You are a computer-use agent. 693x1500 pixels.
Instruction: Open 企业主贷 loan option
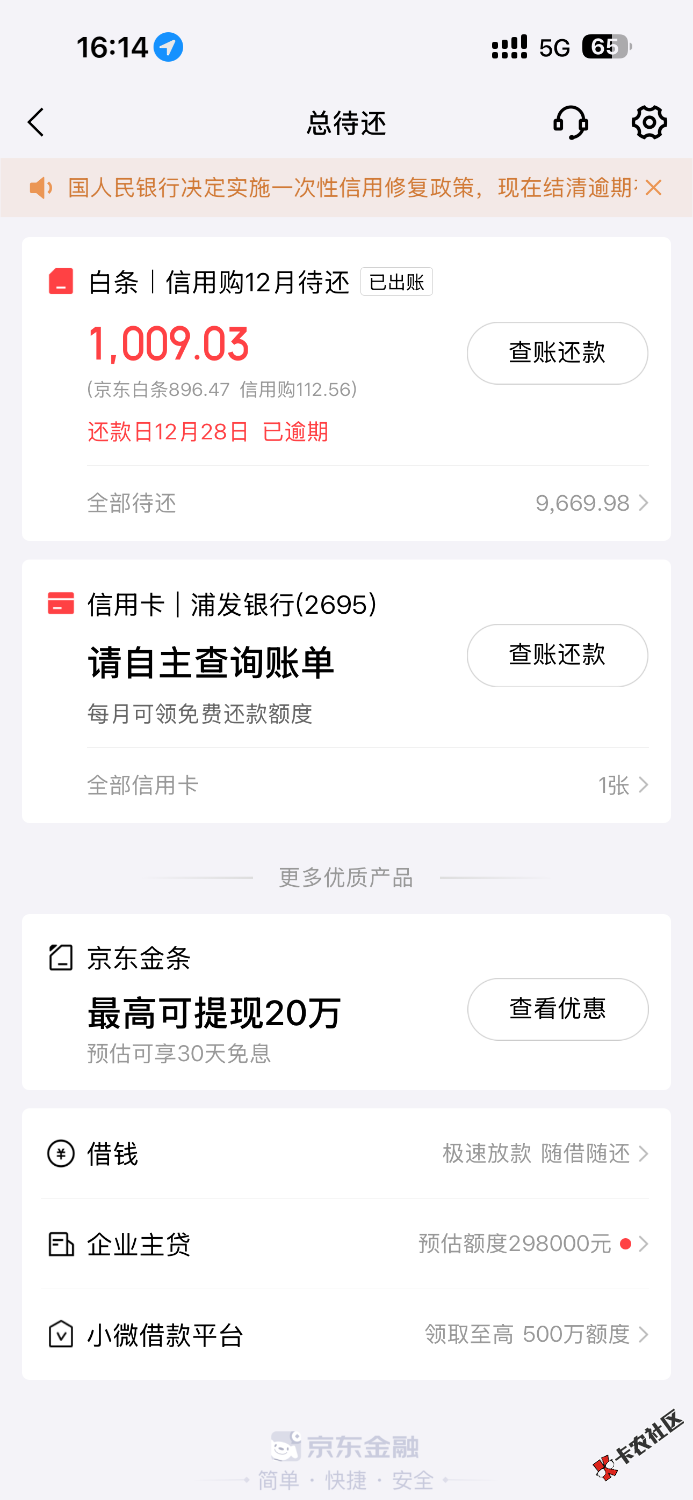pyautogui.click(x=346, y=1244)
